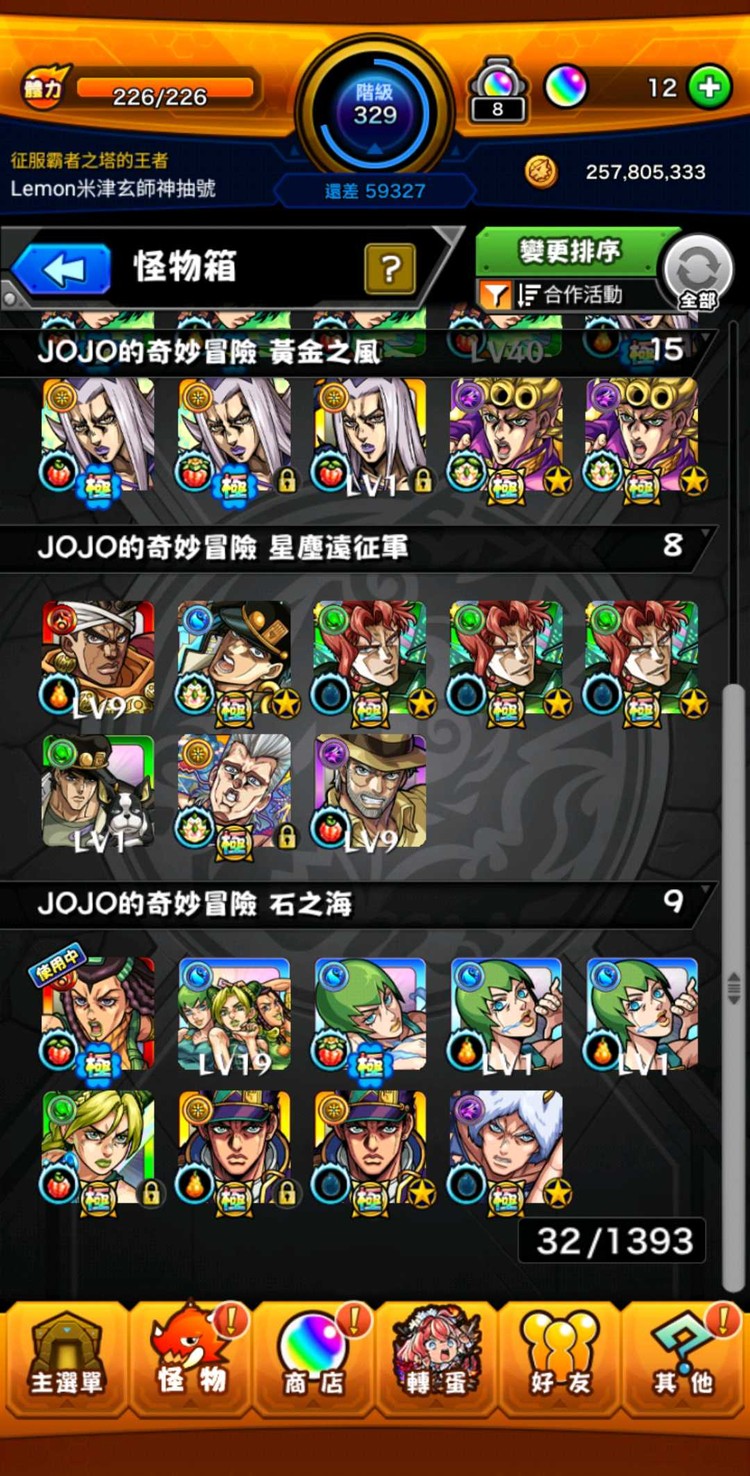The width and height of the screenshot is (750, 1476).
Task: Open the 商店 shop tab
Action: click(x=314, y=1360)
